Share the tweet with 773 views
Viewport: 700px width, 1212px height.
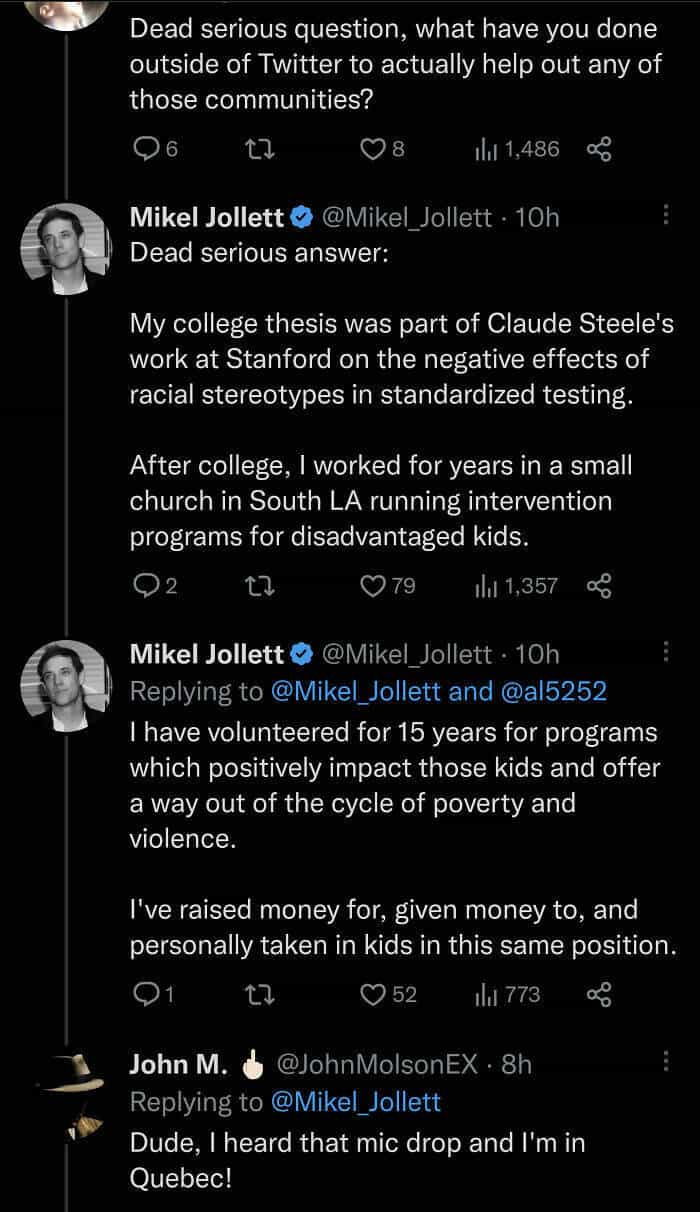[x=598, y=994]
